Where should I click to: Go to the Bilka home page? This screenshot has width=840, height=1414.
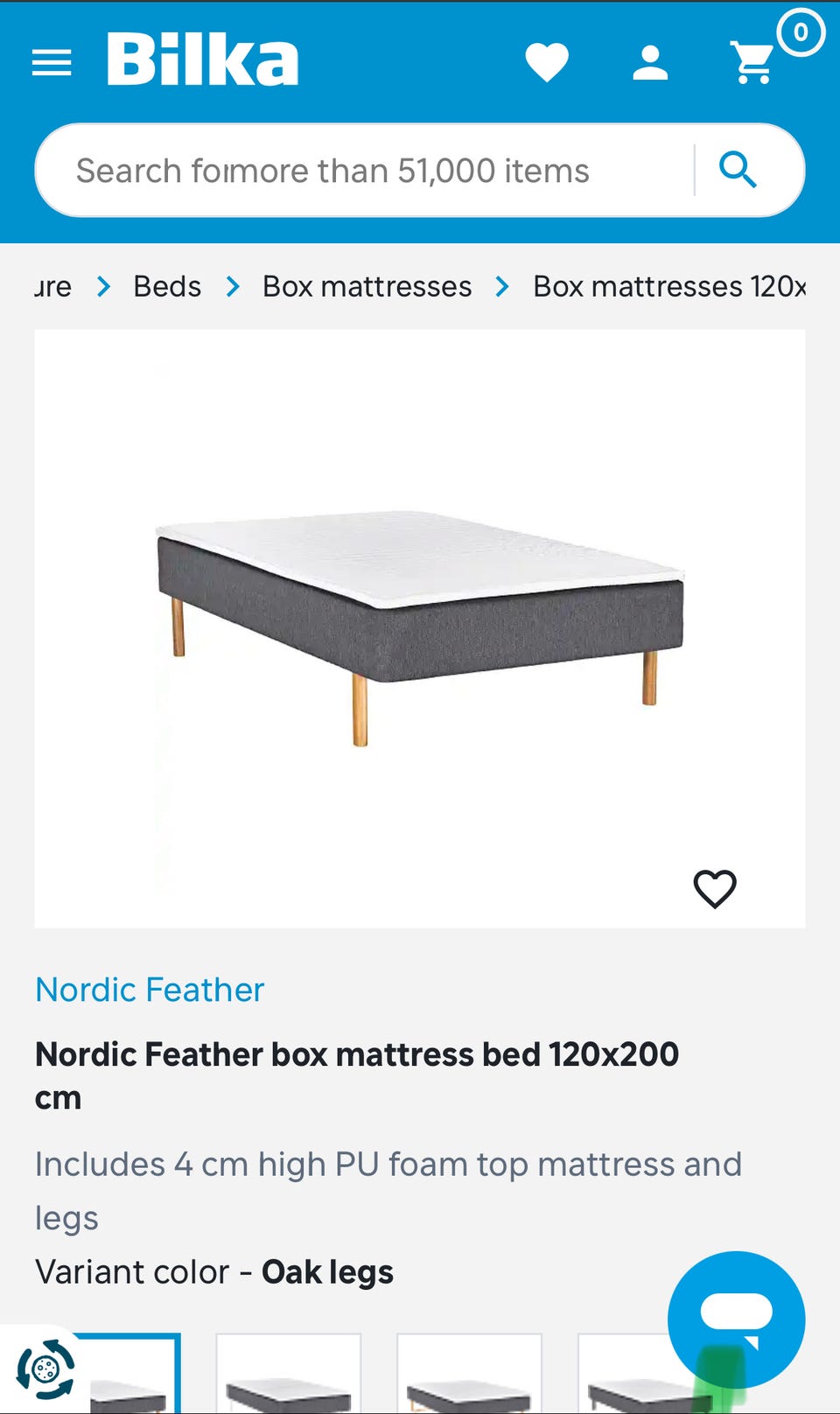[x=202, y=59]
